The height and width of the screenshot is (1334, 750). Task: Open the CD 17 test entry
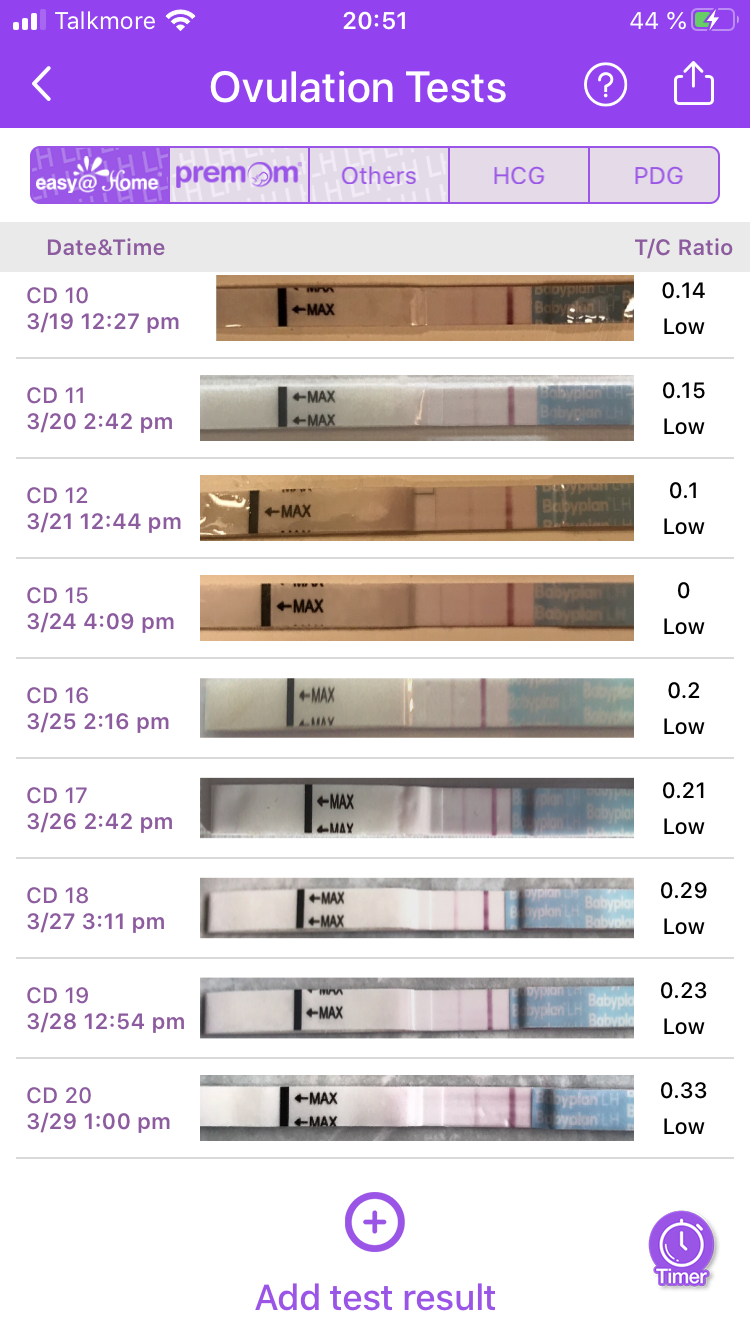tap(375, 808)
